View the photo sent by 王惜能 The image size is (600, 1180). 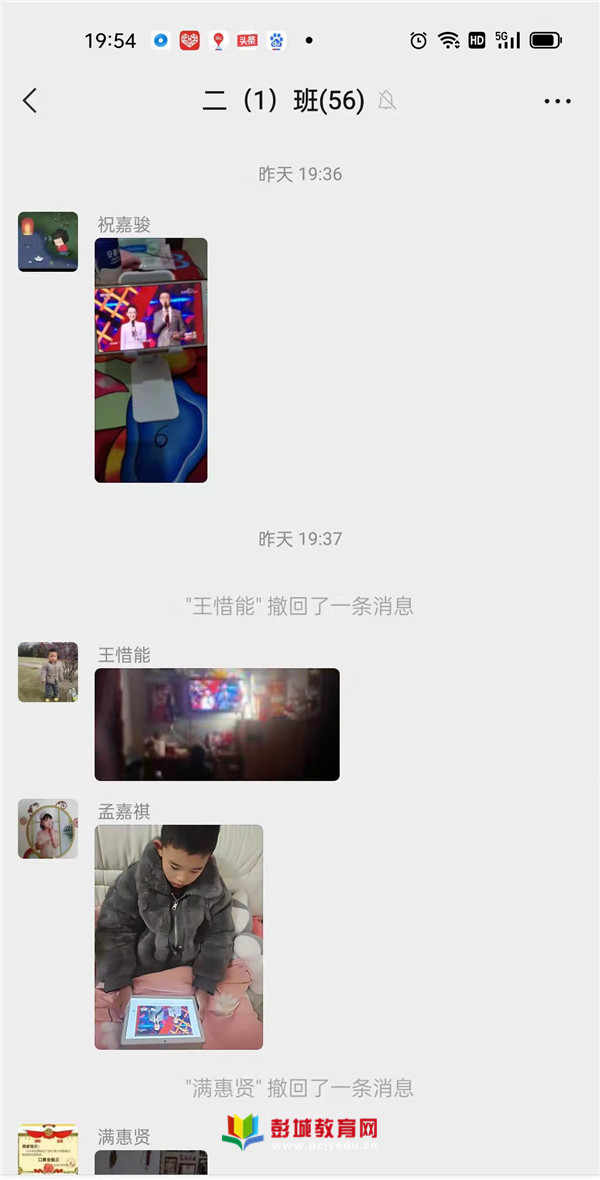[x=217, y=724]
